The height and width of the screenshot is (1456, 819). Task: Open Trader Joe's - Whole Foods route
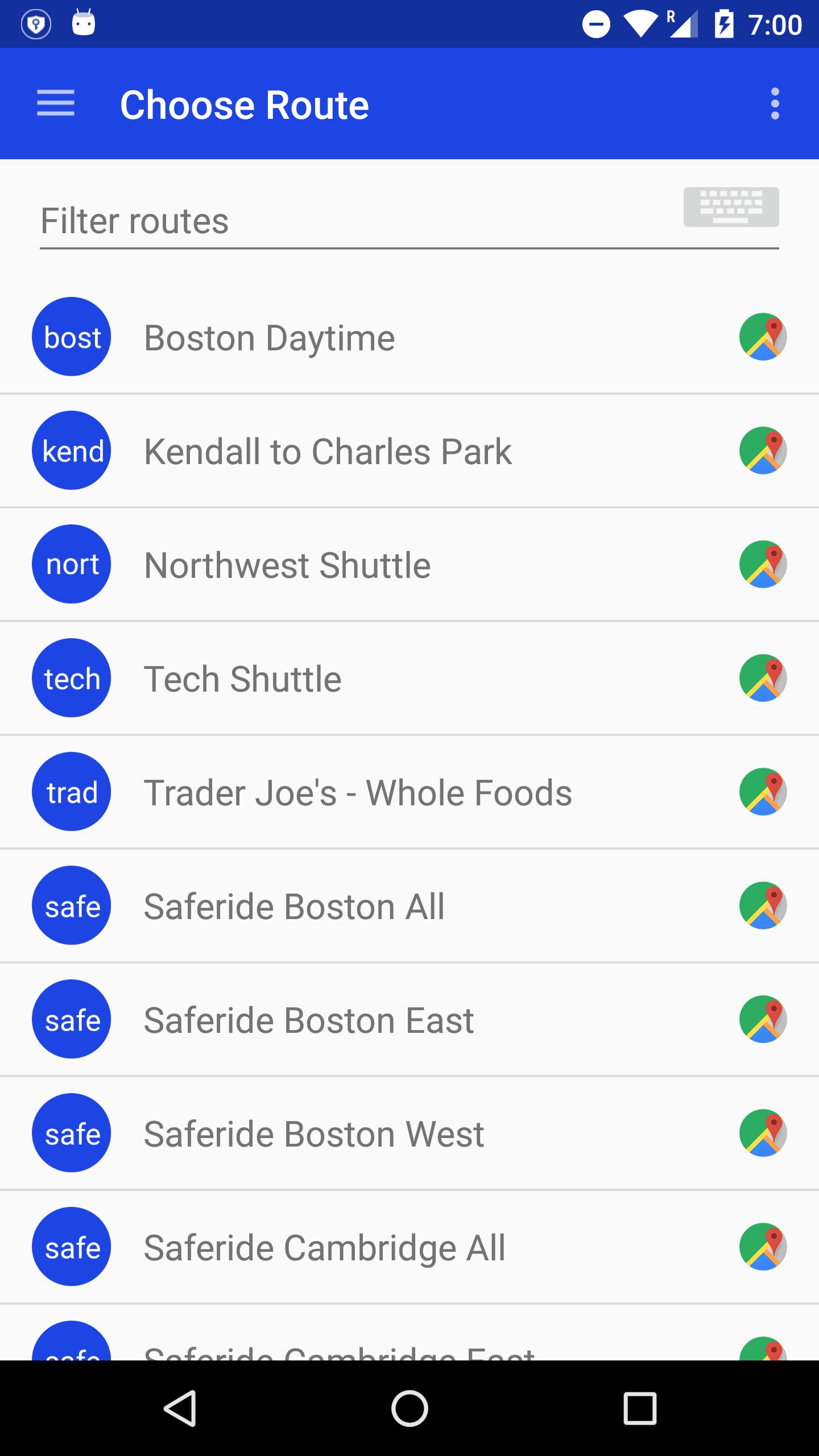click(409, 792)
